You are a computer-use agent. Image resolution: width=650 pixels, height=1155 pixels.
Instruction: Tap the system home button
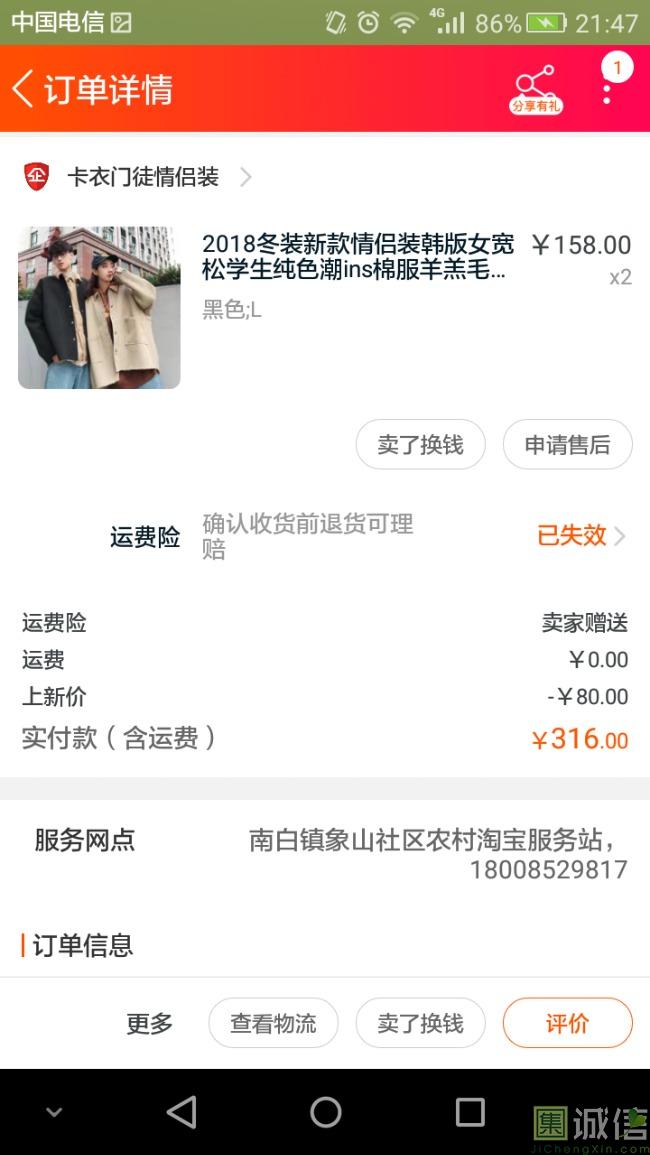tap(325, 1112)
